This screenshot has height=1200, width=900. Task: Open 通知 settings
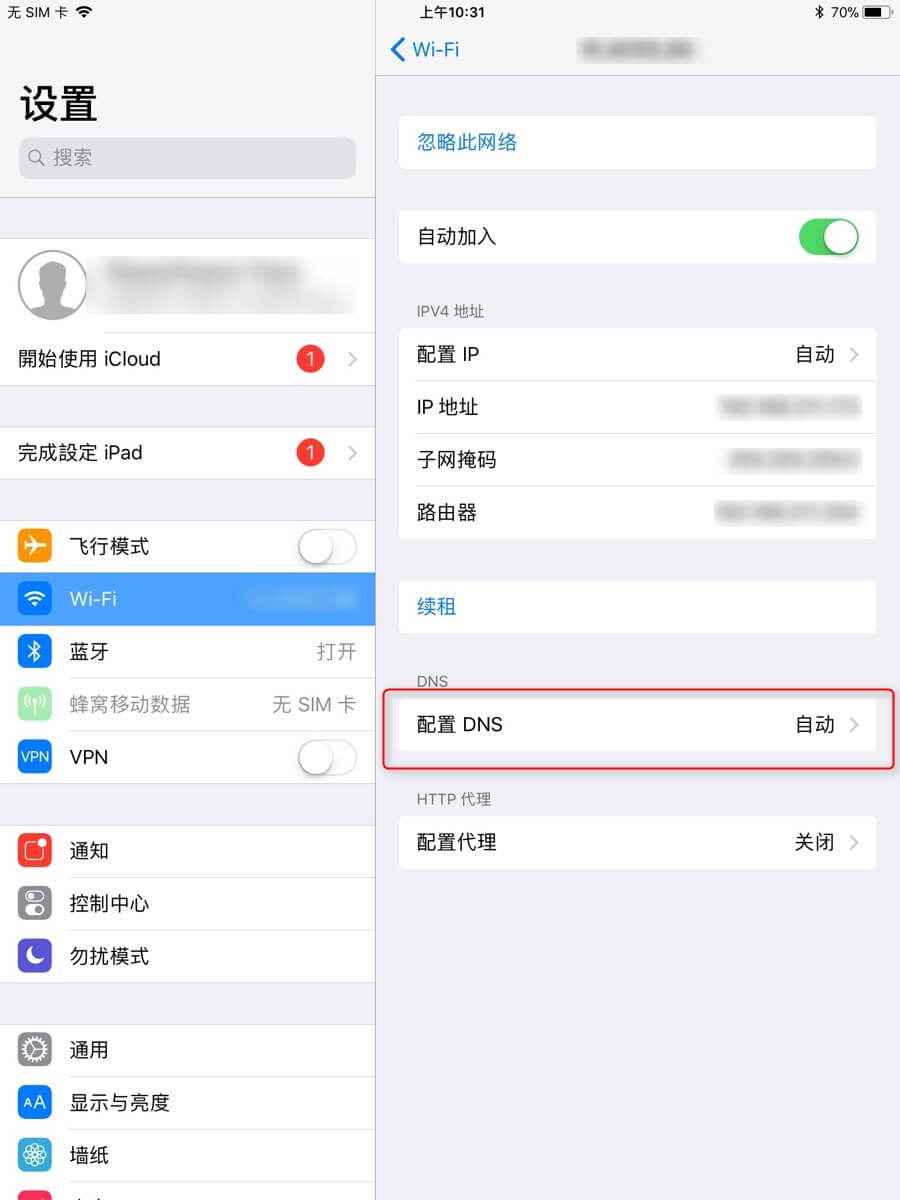coord(187,851)
